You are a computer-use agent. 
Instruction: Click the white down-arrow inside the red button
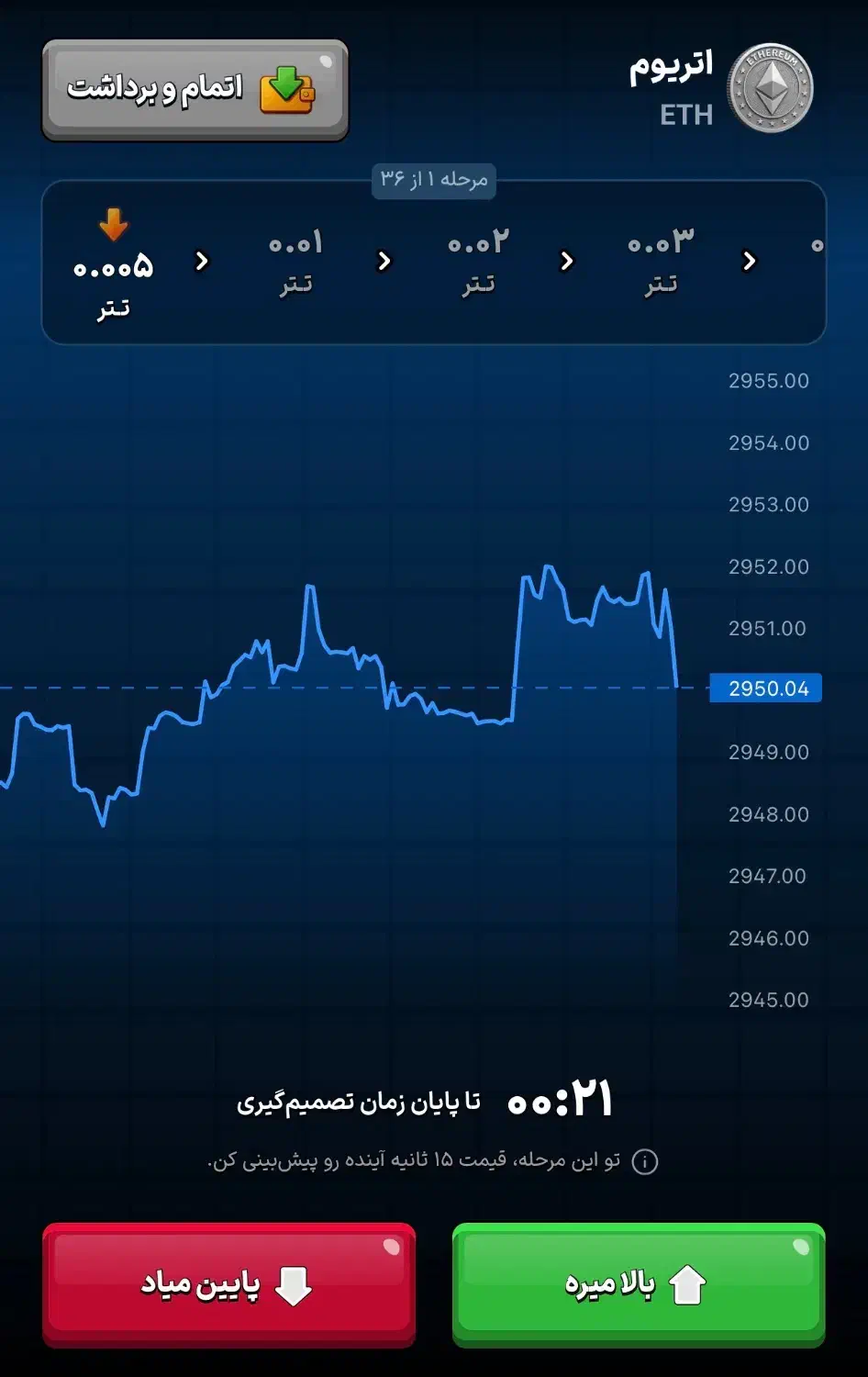point(294,1287)
